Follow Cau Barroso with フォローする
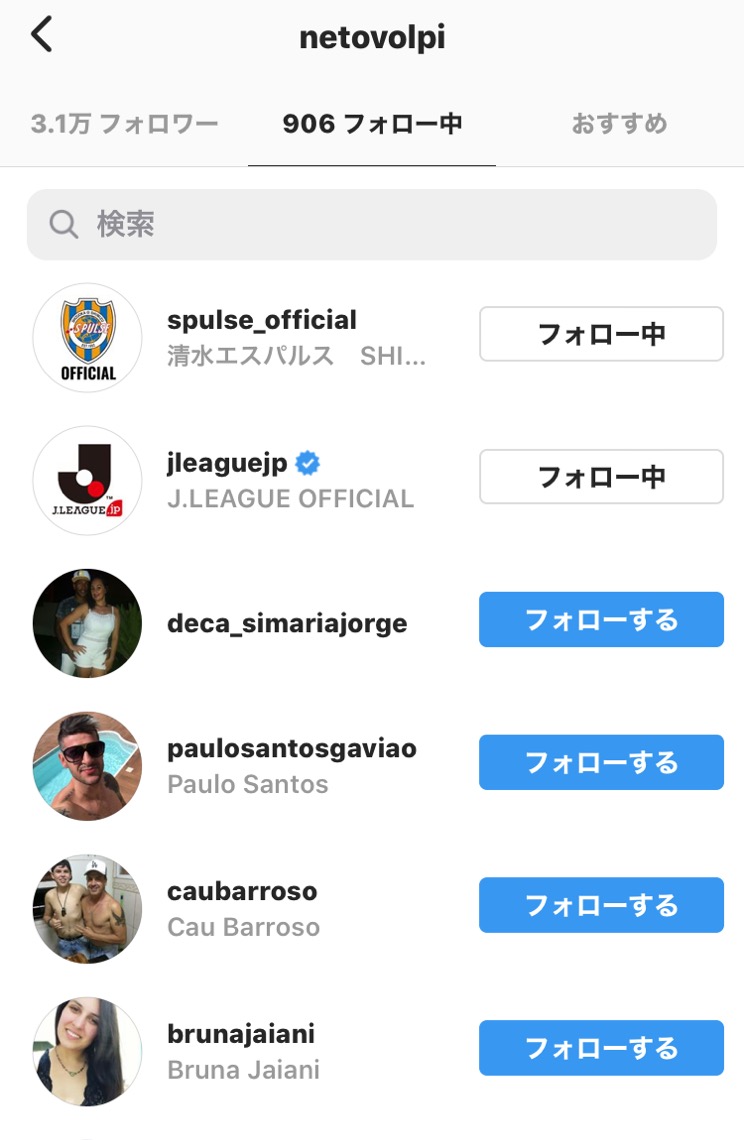The image size is (744, 1140). (x=601, y=905)
